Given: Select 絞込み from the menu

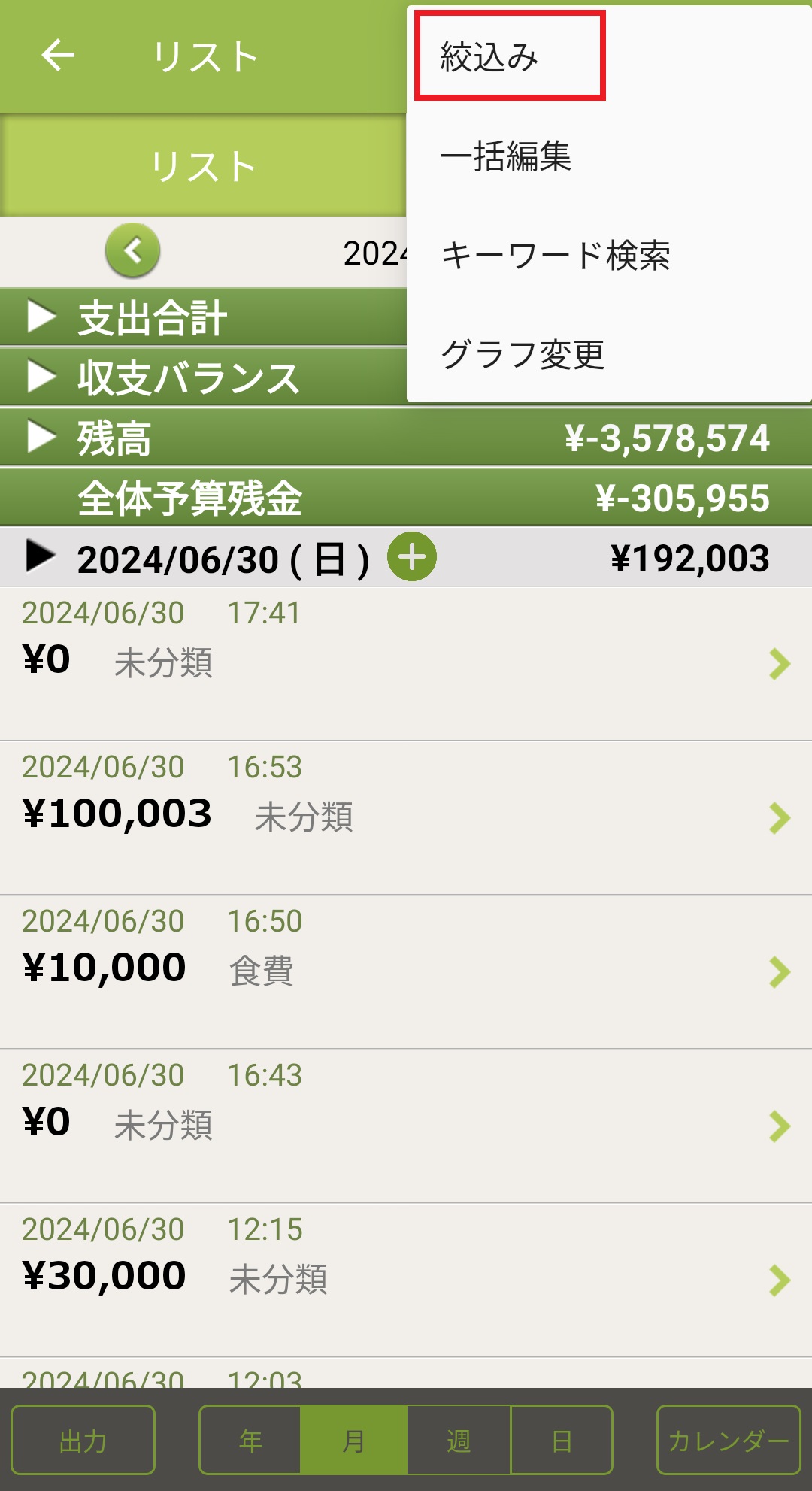Looking at the screenshot, I should (510, 56).
